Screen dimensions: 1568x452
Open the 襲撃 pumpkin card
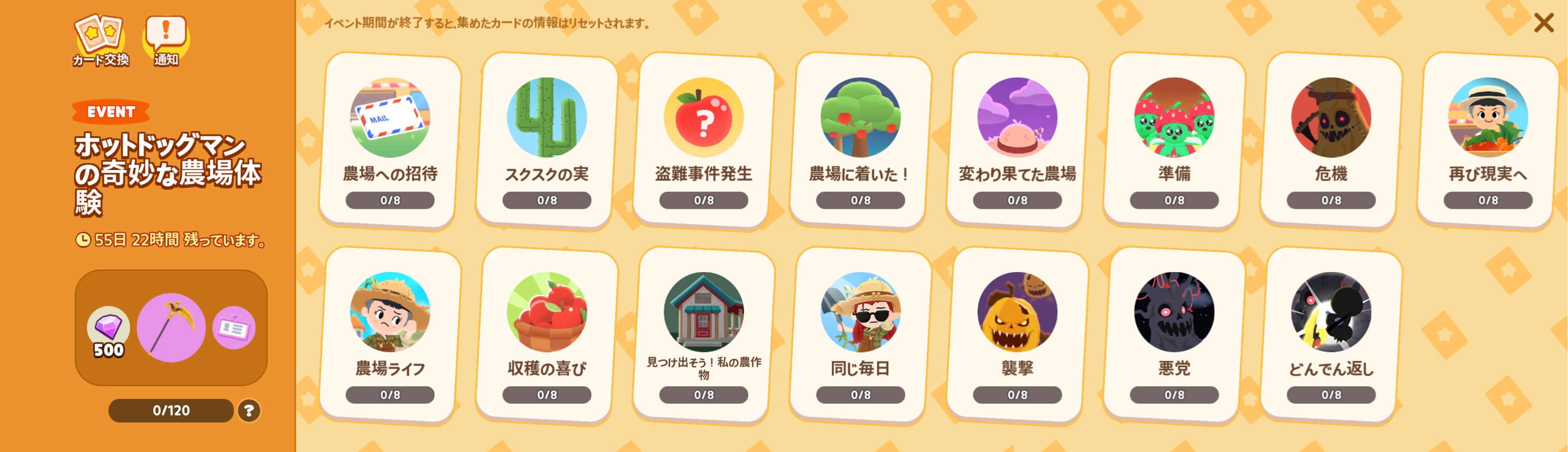click(1017, 335)
